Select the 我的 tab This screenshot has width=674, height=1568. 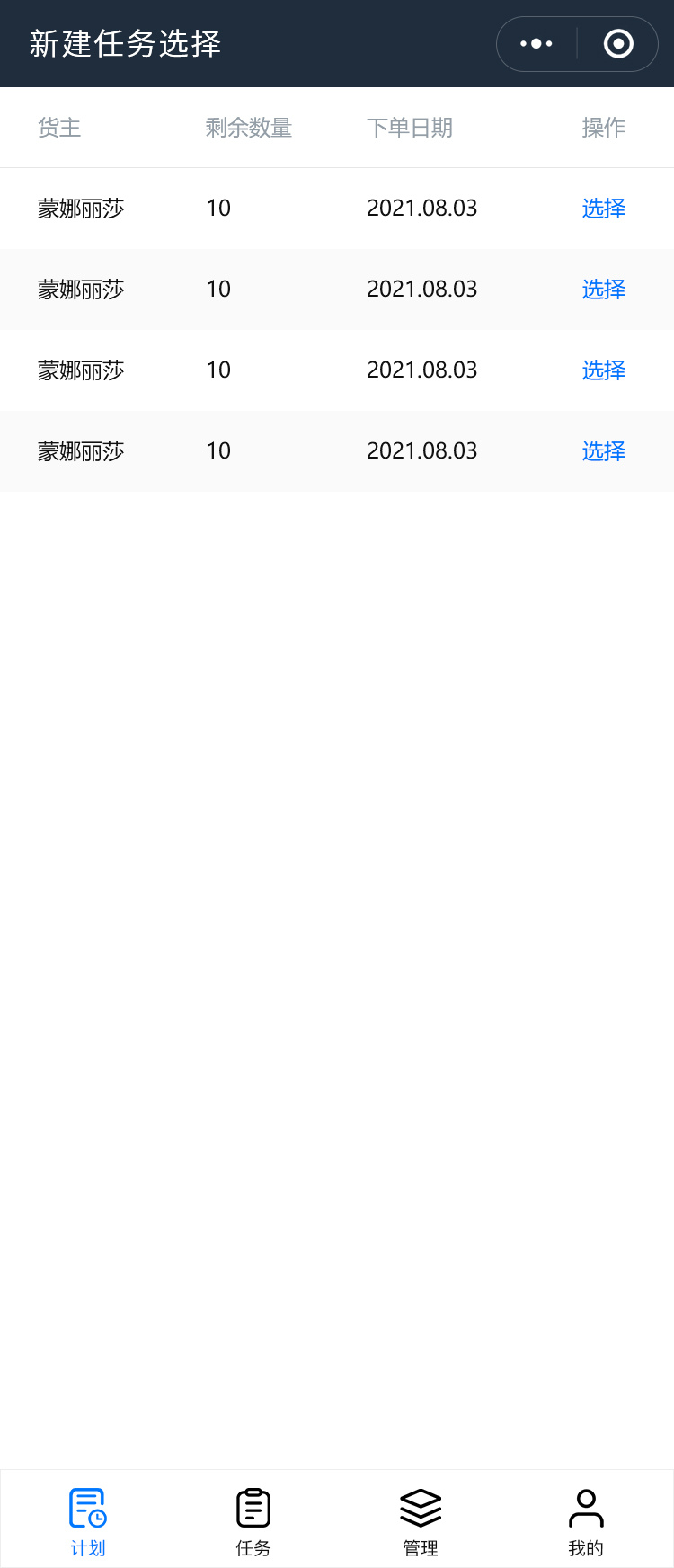tap(586, 1521)
